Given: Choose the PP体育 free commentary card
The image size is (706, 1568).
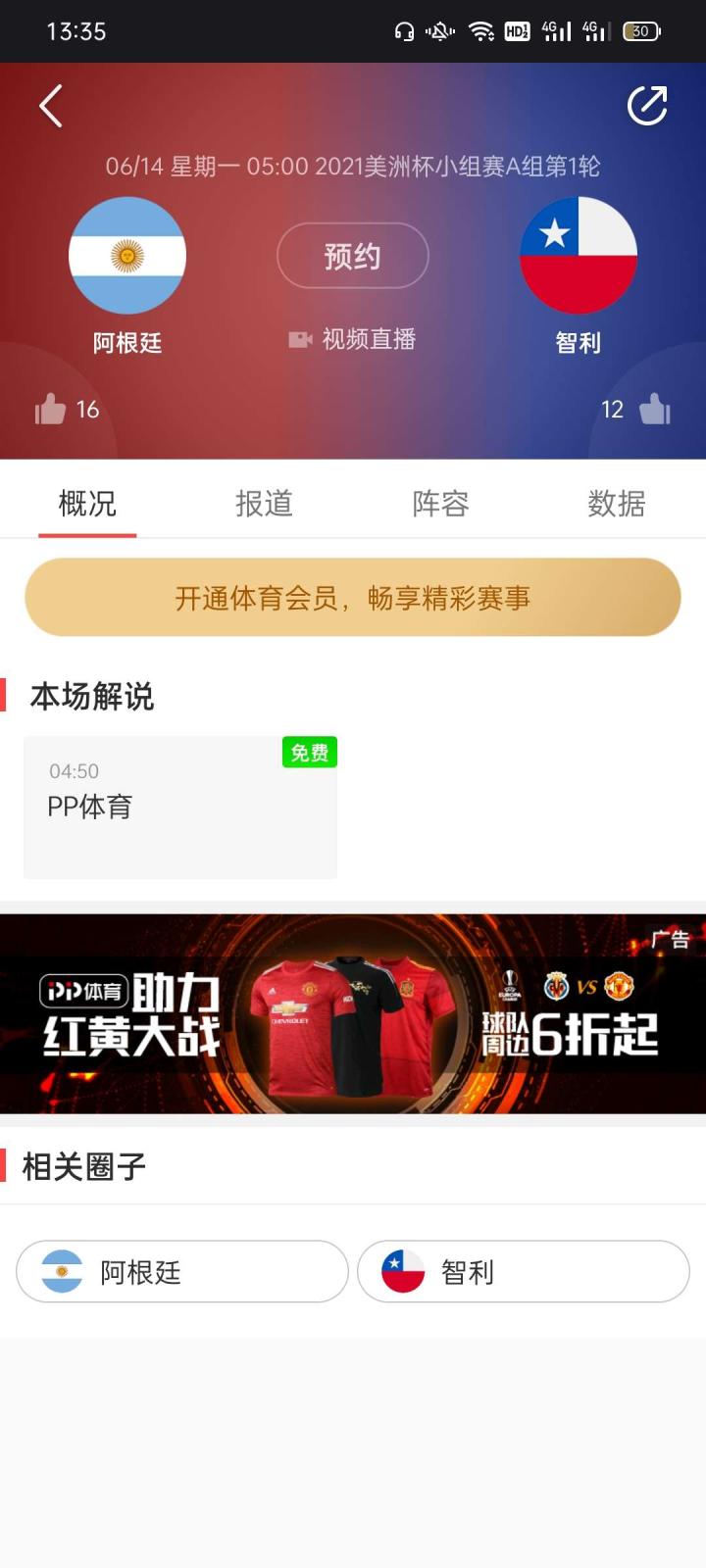Looking at the screenshot, I should coord(180,807).
